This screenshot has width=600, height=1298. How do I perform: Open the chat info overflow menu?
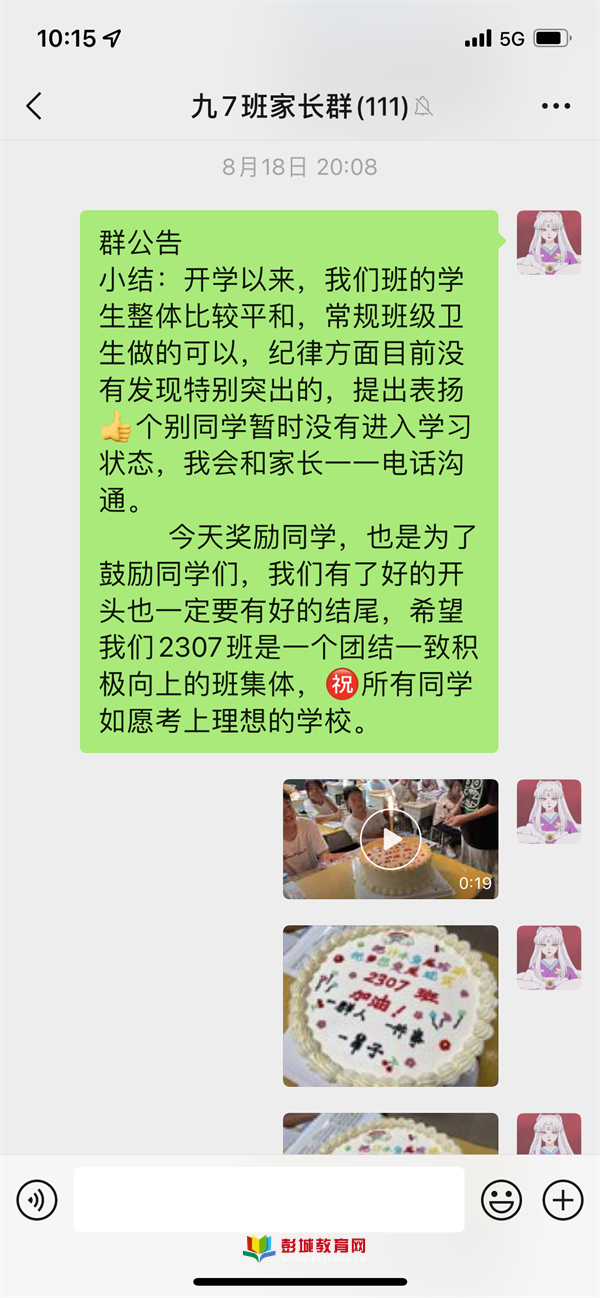[x=555, y=106]
